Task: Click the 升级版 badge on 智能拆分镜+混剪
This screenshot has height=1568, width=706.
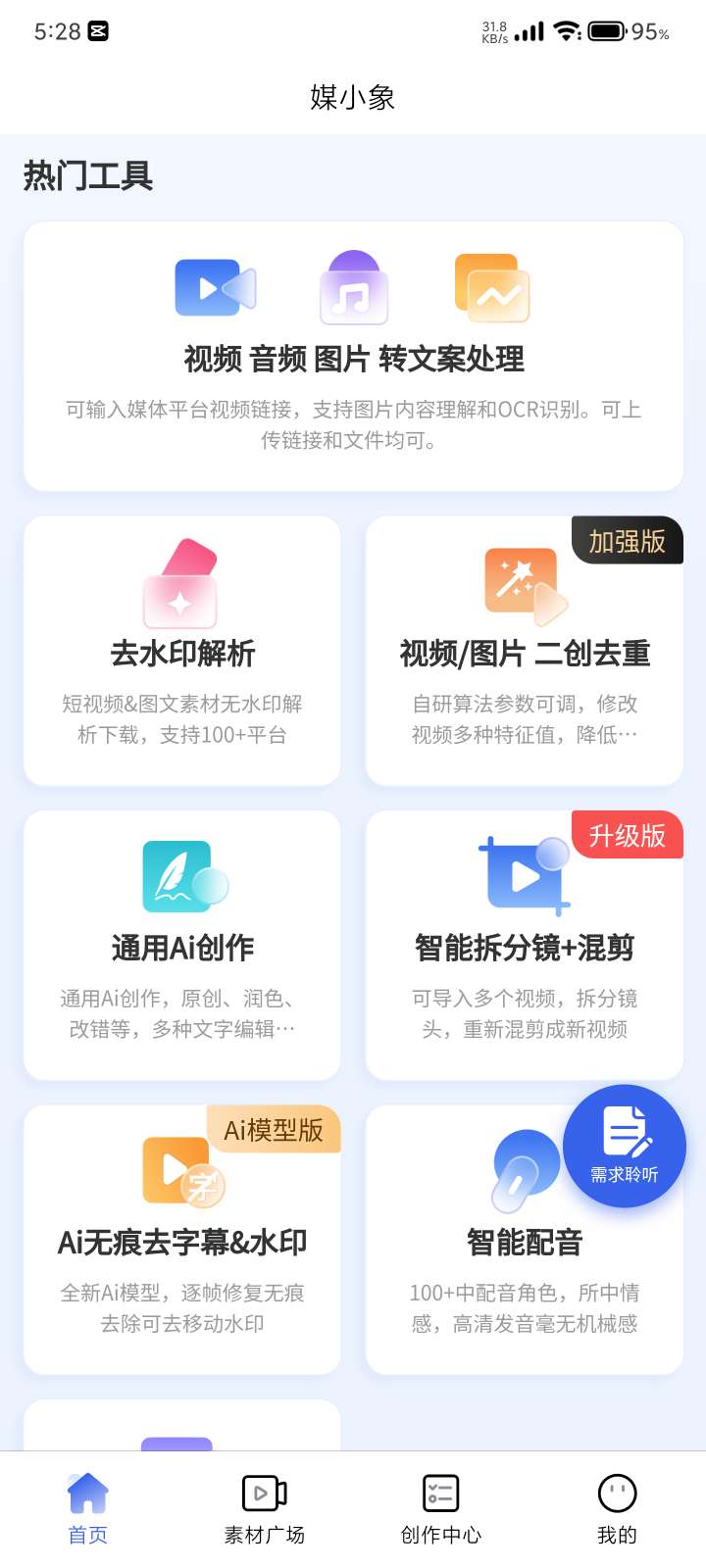Action: pos(628,836)
